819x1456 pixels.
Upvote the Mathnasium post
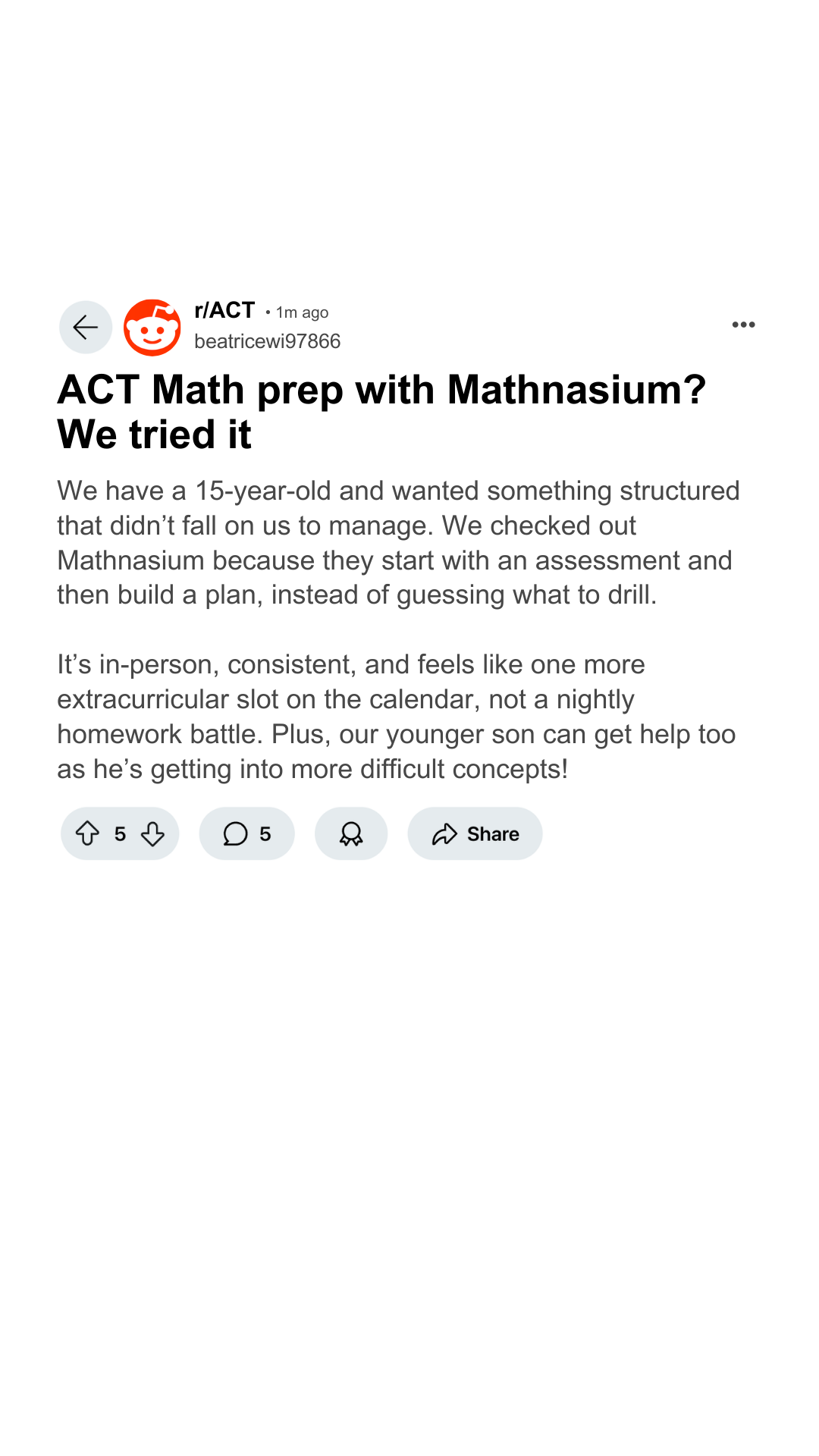(x=88, y=833)
